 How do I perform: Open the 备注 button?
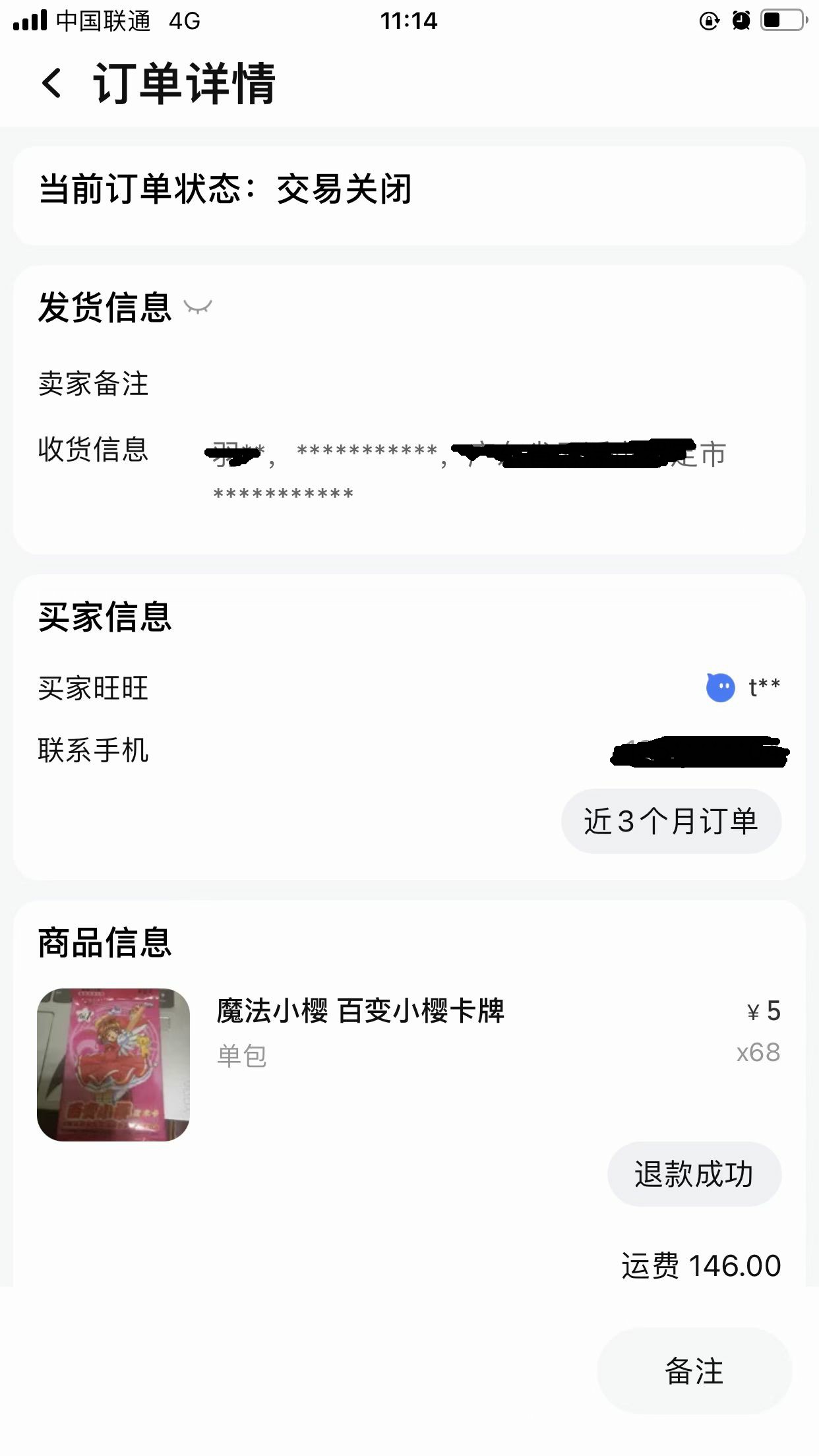click(694, 1371)
